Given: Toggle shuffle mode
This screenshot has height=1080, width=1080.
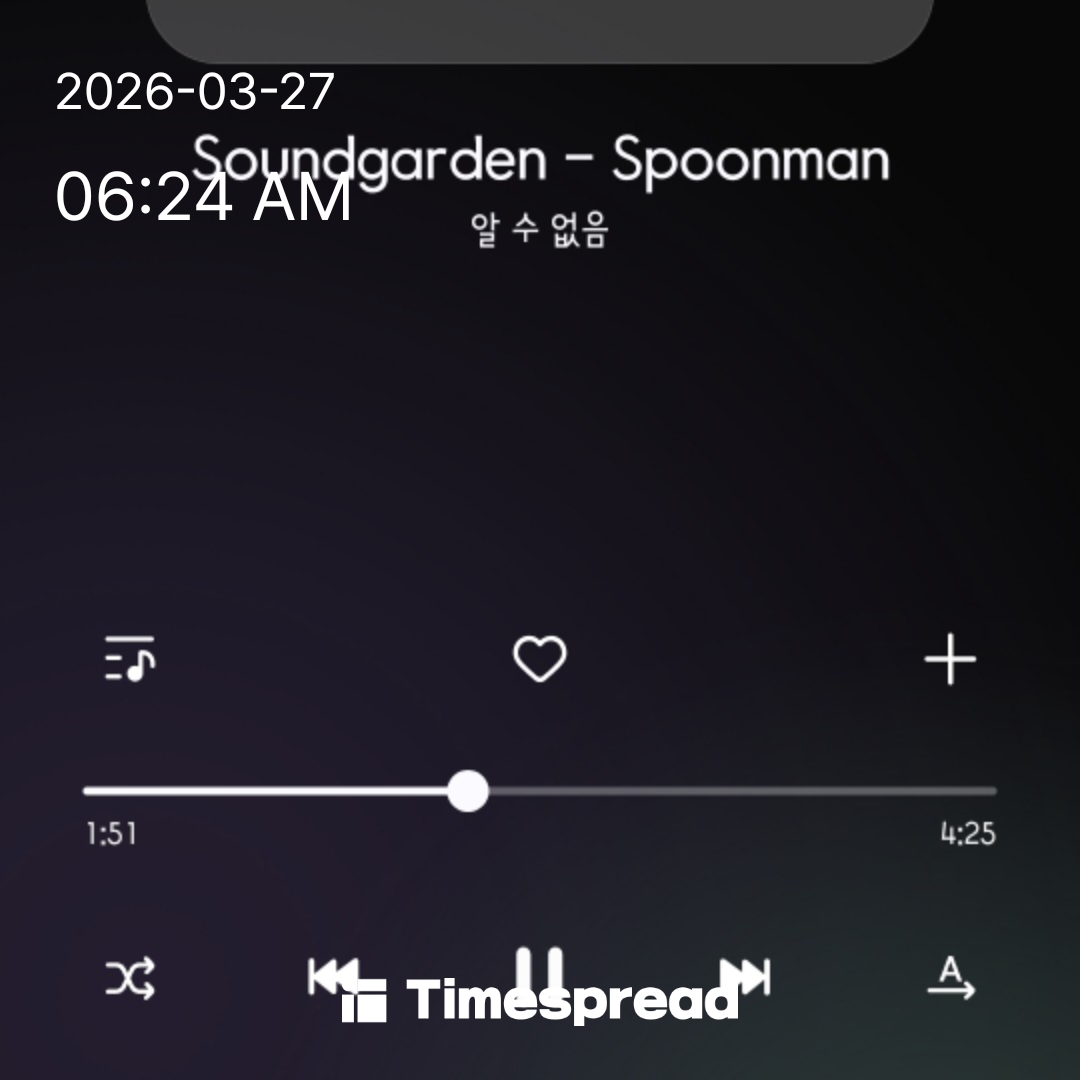Looking at the screenshot, I should pyautogui.click(x=131, y=978).
